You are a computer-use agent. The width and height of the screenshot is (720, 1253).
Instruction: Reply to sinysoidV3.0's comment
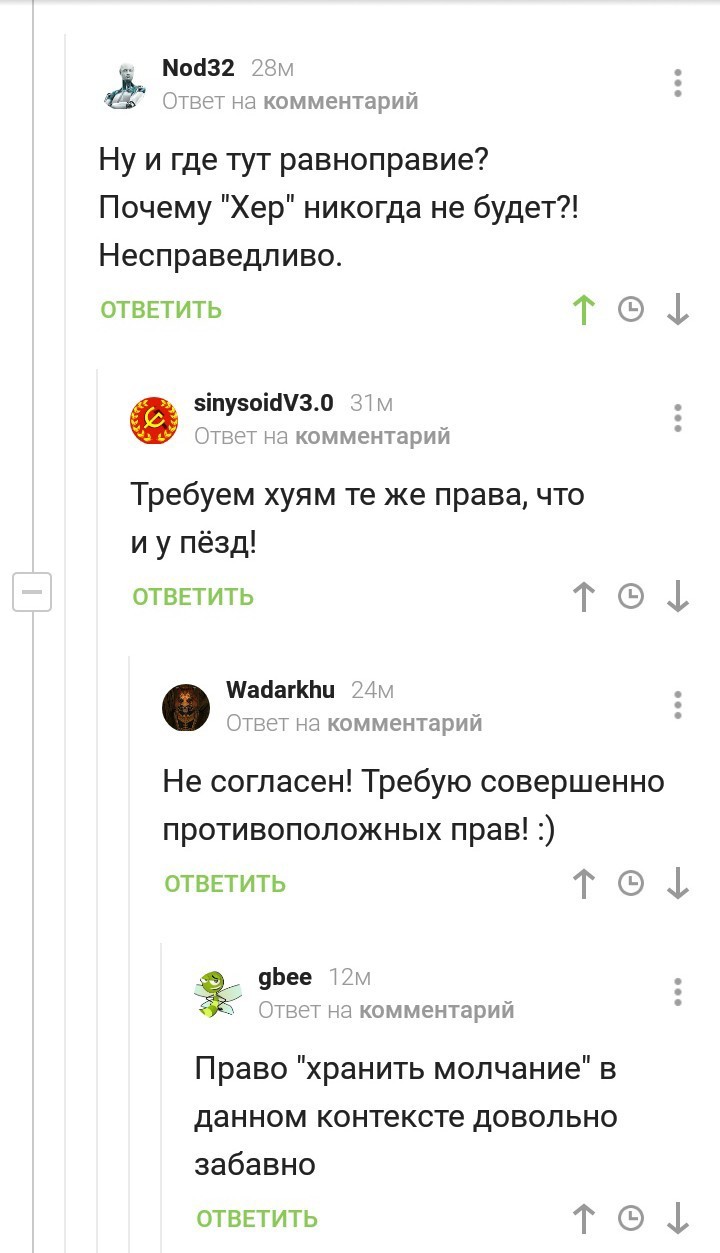pos(193,597)
